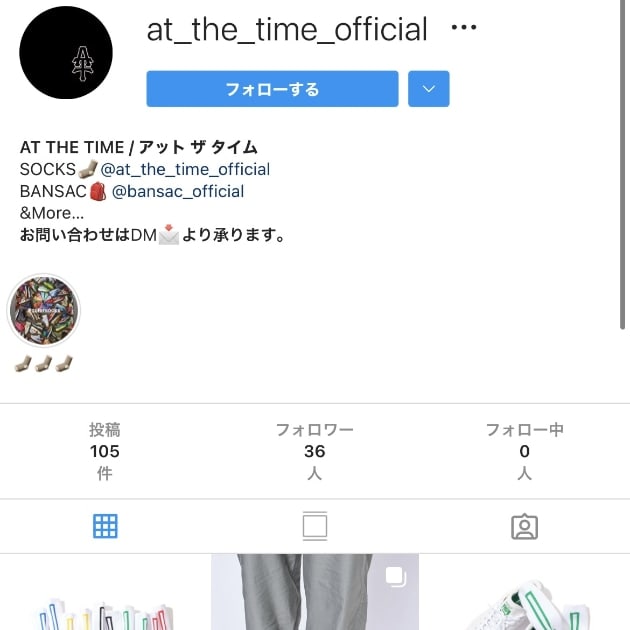View the socks story highlight
The width and height of the screenshot is (630, 630).
(x=44, y=311)
